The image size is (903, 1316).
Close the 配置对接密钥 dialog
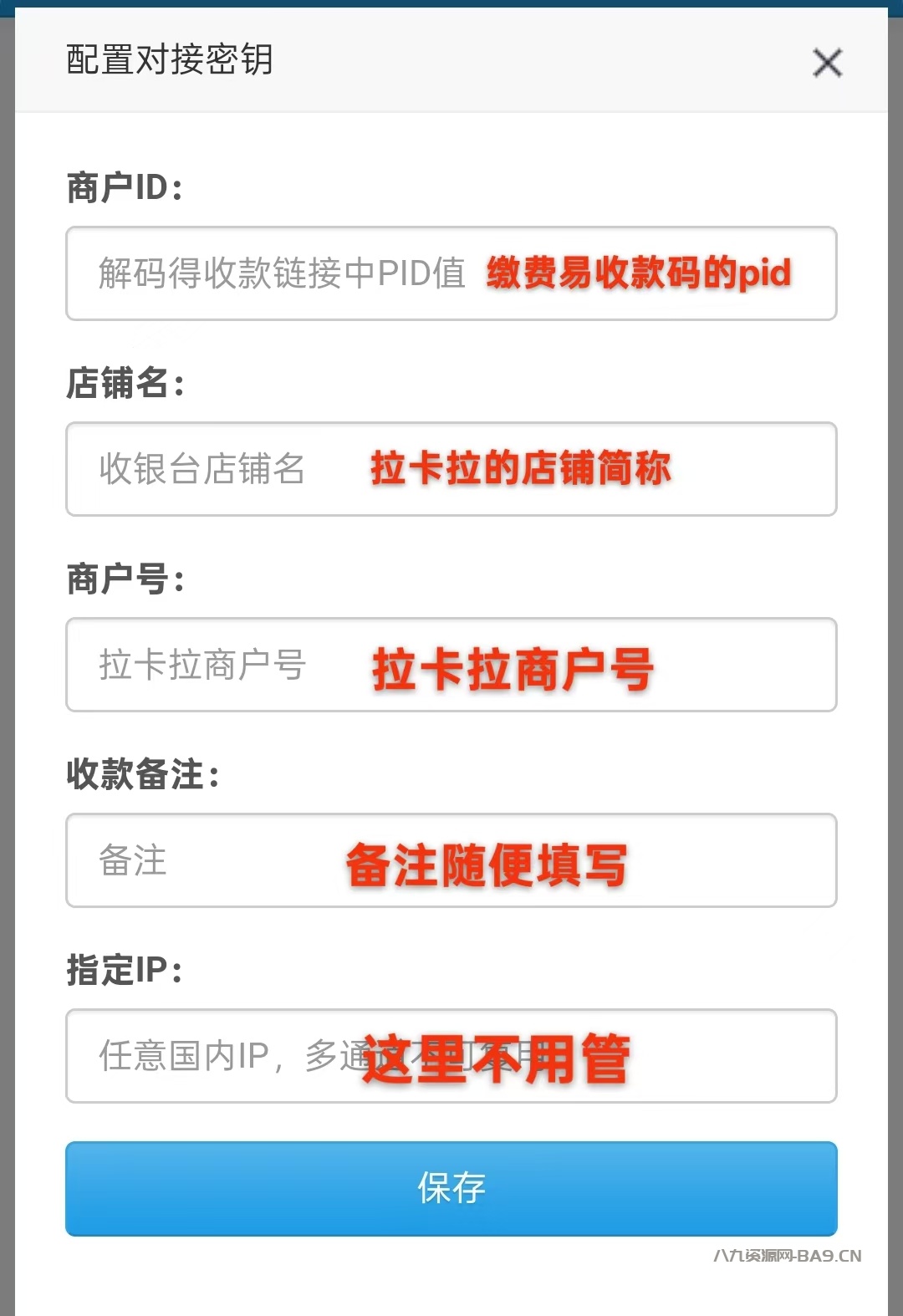coord(827,63)
